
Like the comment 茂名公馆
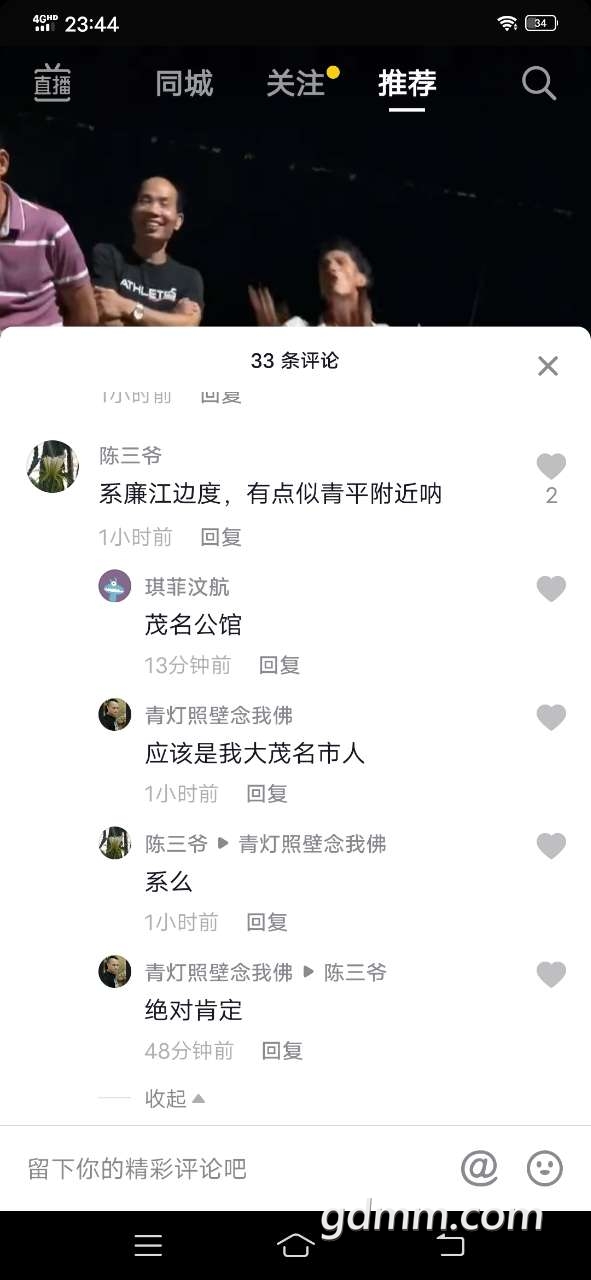551,589
